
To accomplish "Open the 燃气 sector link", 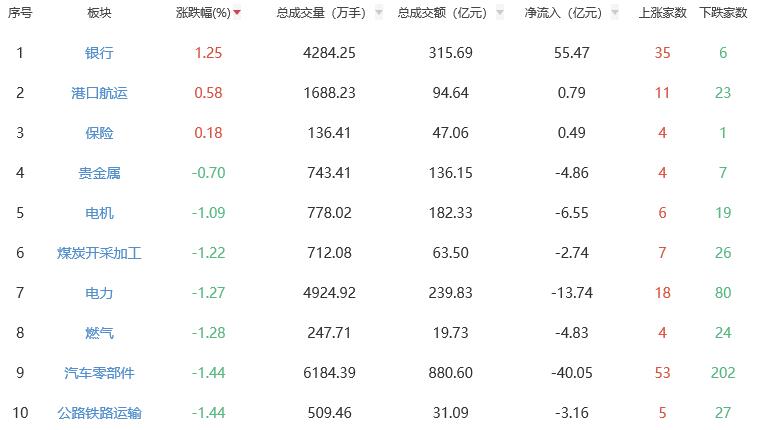I will [x=99, y=333].
